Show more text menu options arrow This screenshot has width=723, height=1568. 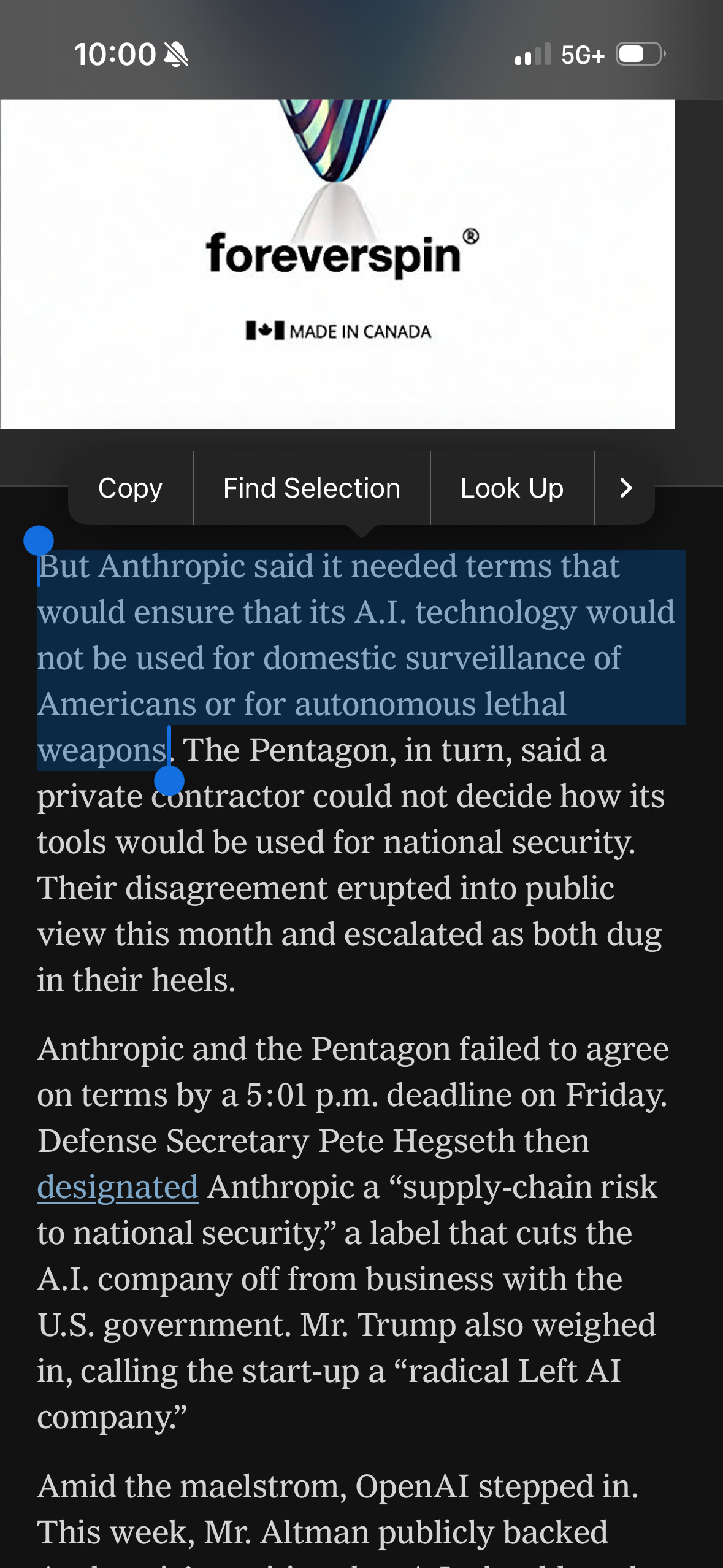click(x=625, y=488)
